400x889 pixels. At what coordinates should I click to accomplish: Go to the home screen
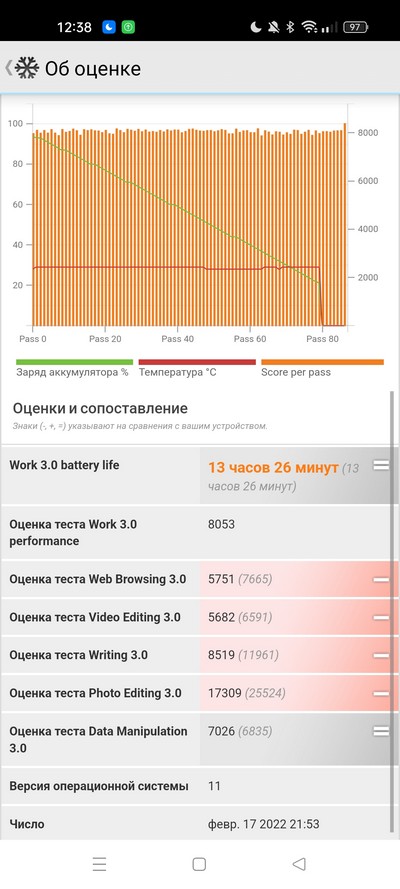(199, 864)
